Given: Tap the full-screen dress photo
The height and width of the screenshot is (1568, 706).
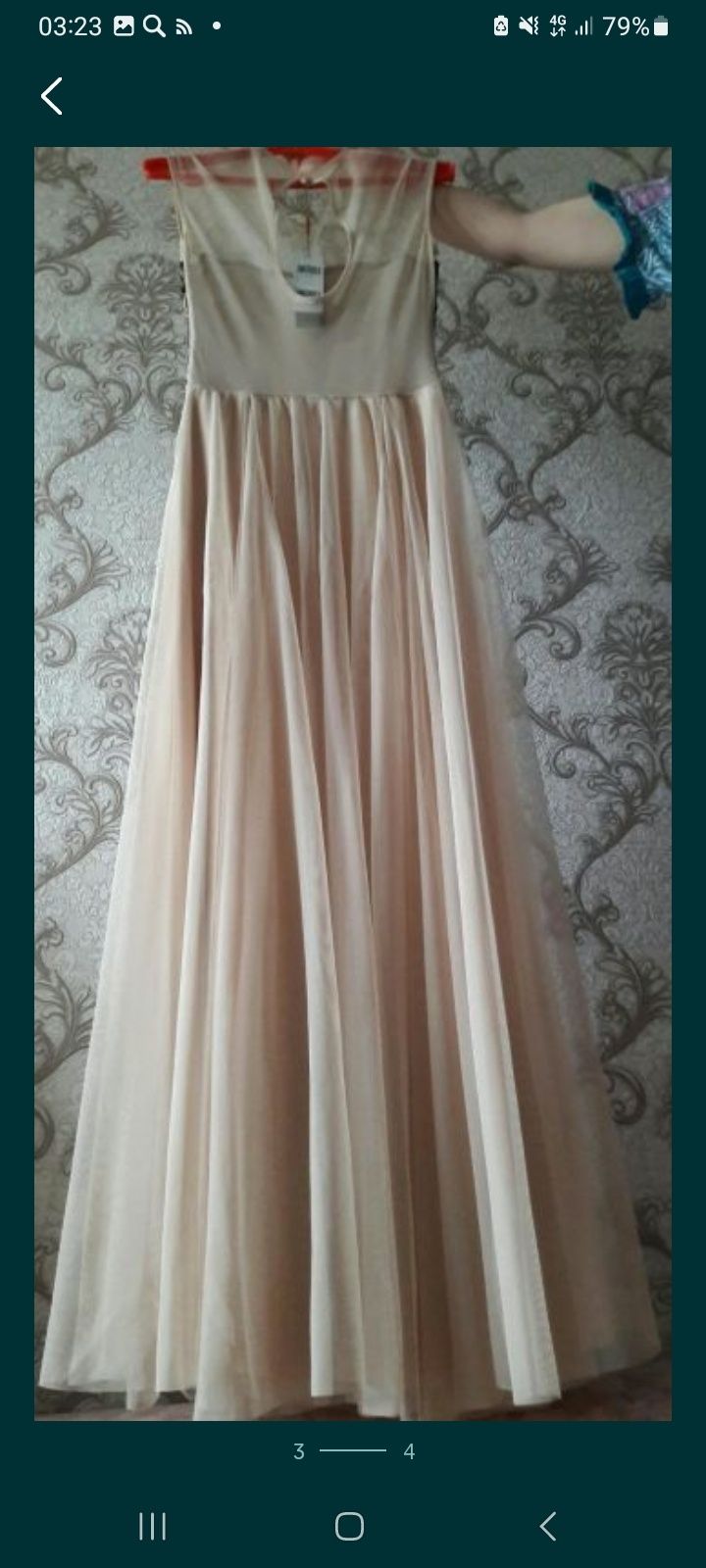Looking at the screenshot, I should [x=353, y=784].
